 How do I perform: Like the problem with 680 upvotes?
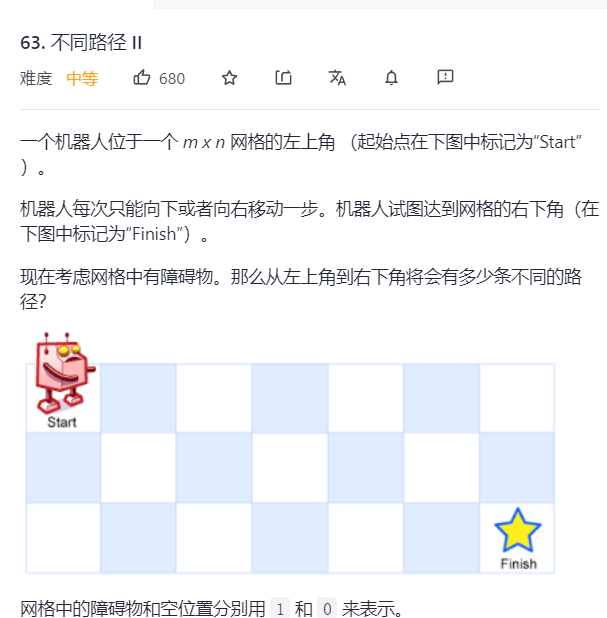pyautogui.click(x=142, y=78)
